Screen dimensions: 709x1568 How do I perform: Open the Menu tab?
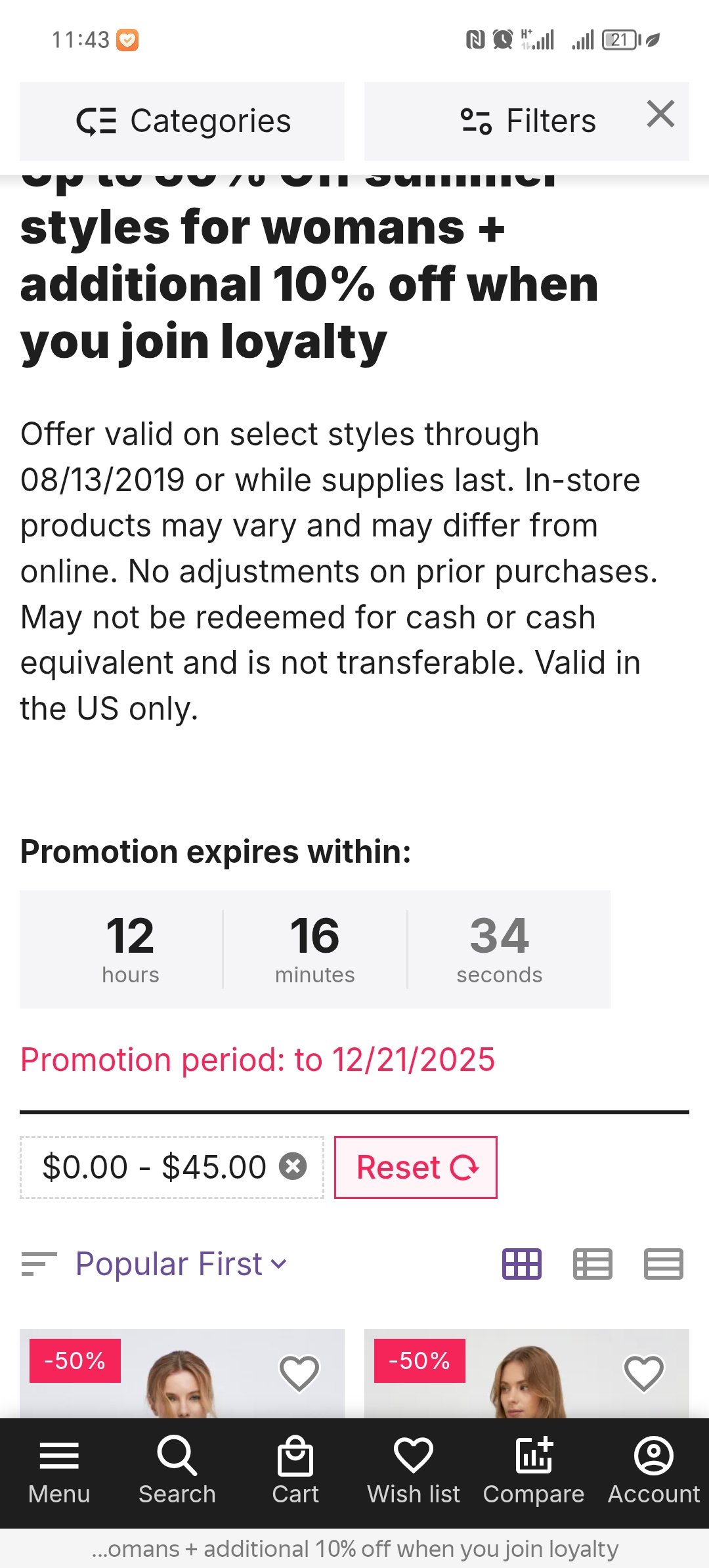pyautogui.click(x=59, y=1471)
